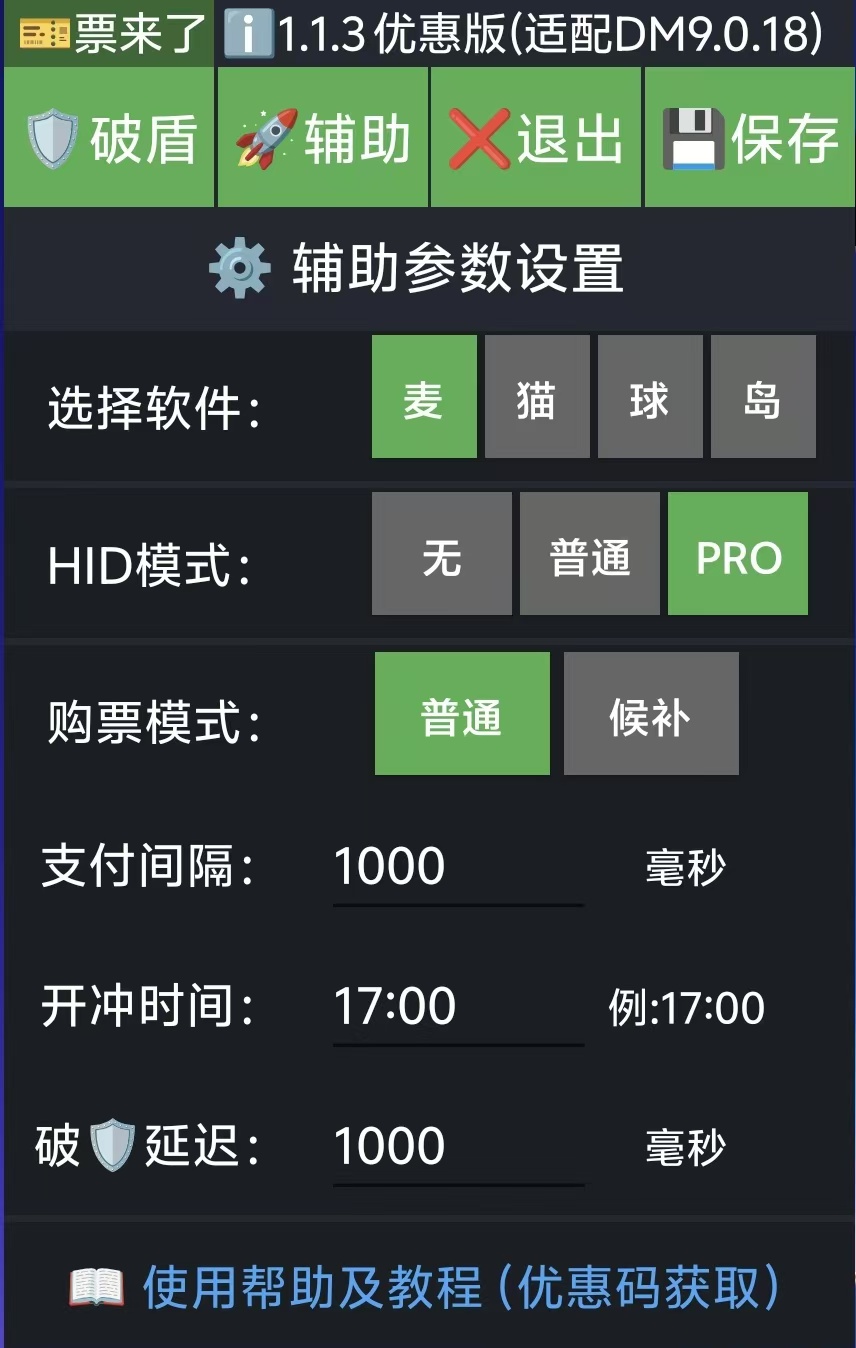The image size is (856, 1348).
Task: Select 球 as the software
Action: point(650,397)
